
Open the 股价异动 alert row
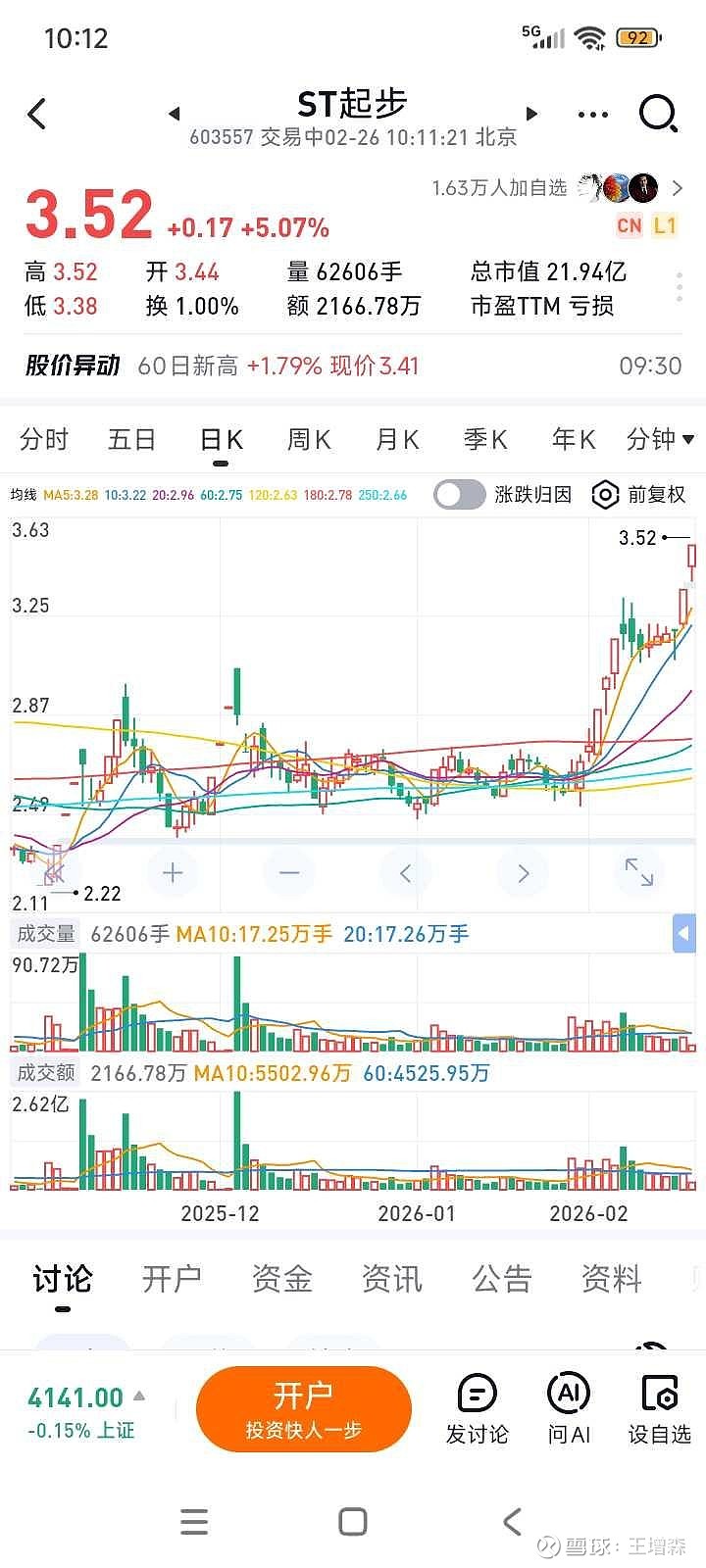click(353, 366)
